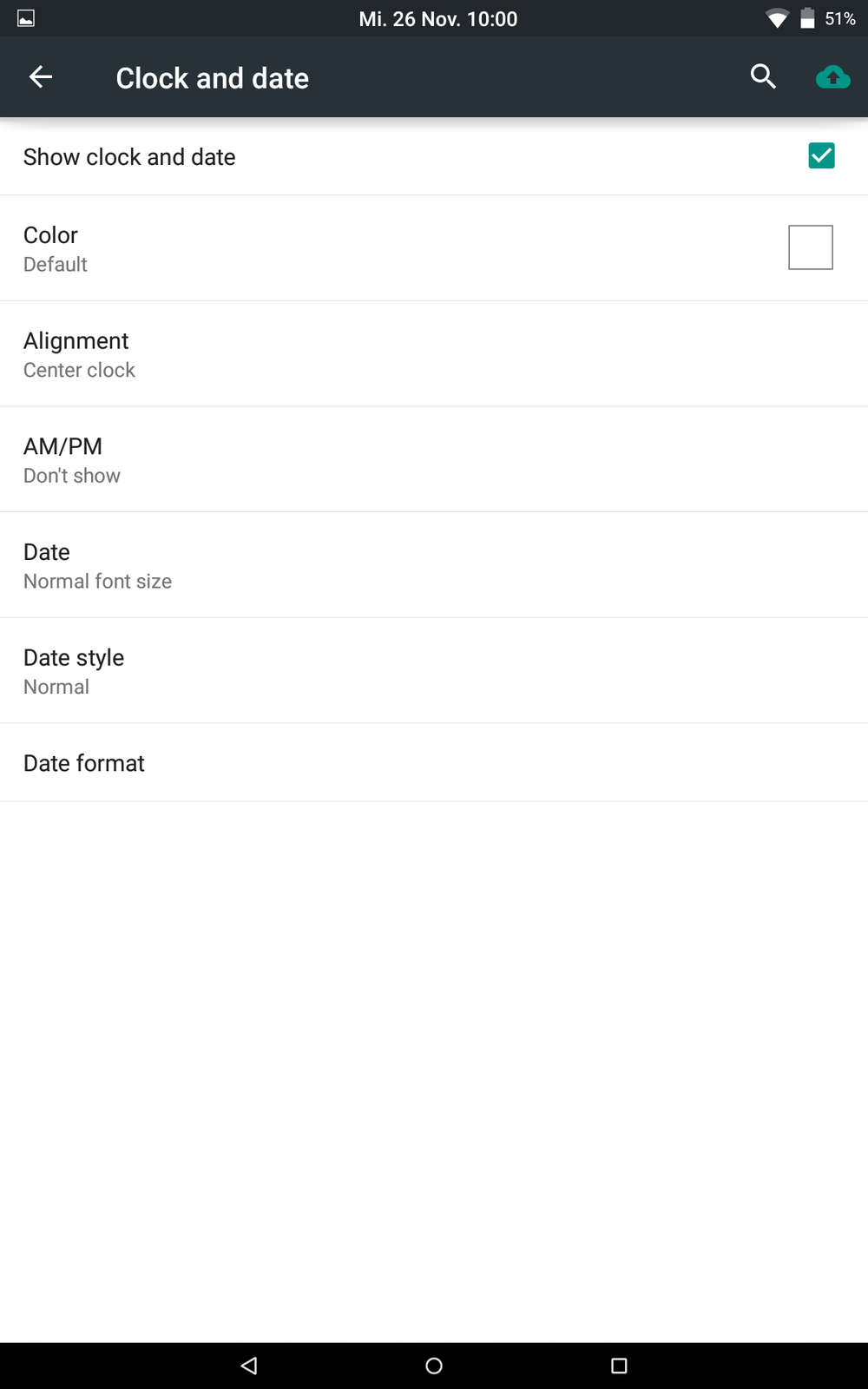Select the Date font size row
The image size is (868, 1389).
pos(434,565)
